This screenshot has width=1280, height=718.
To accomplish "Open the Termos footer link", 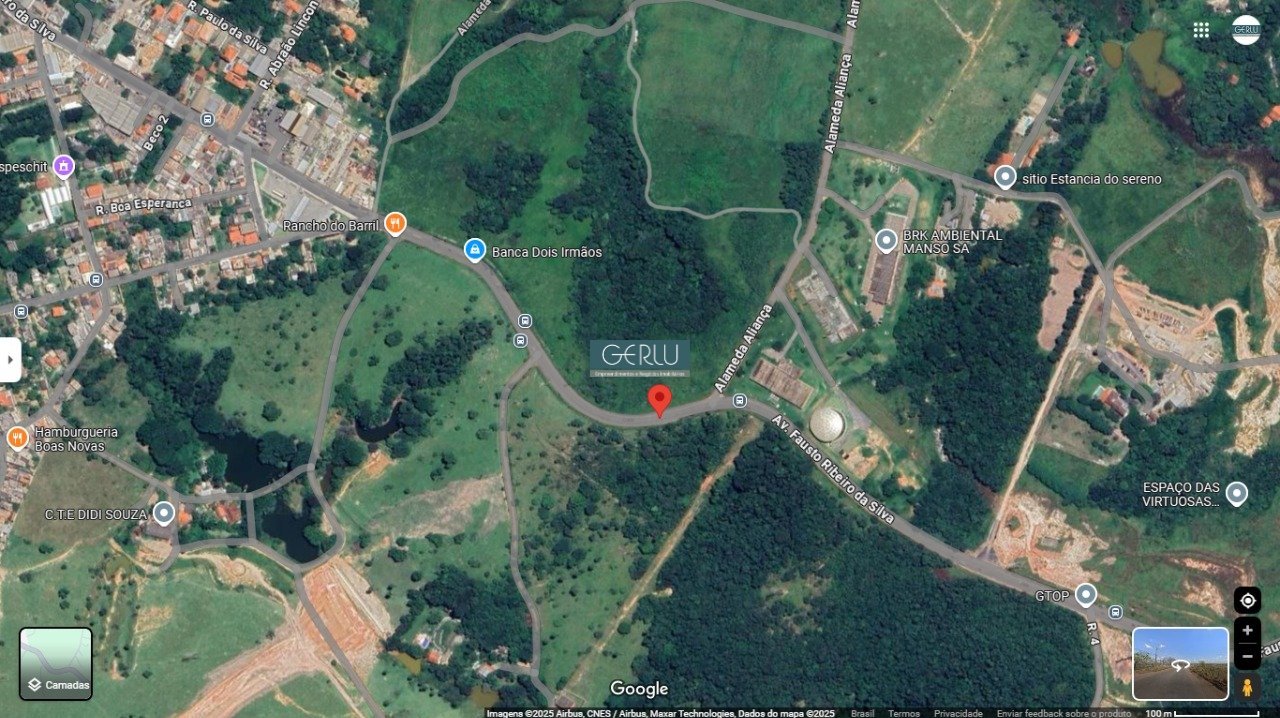I will pyautogui.click(x=903, y=713).
